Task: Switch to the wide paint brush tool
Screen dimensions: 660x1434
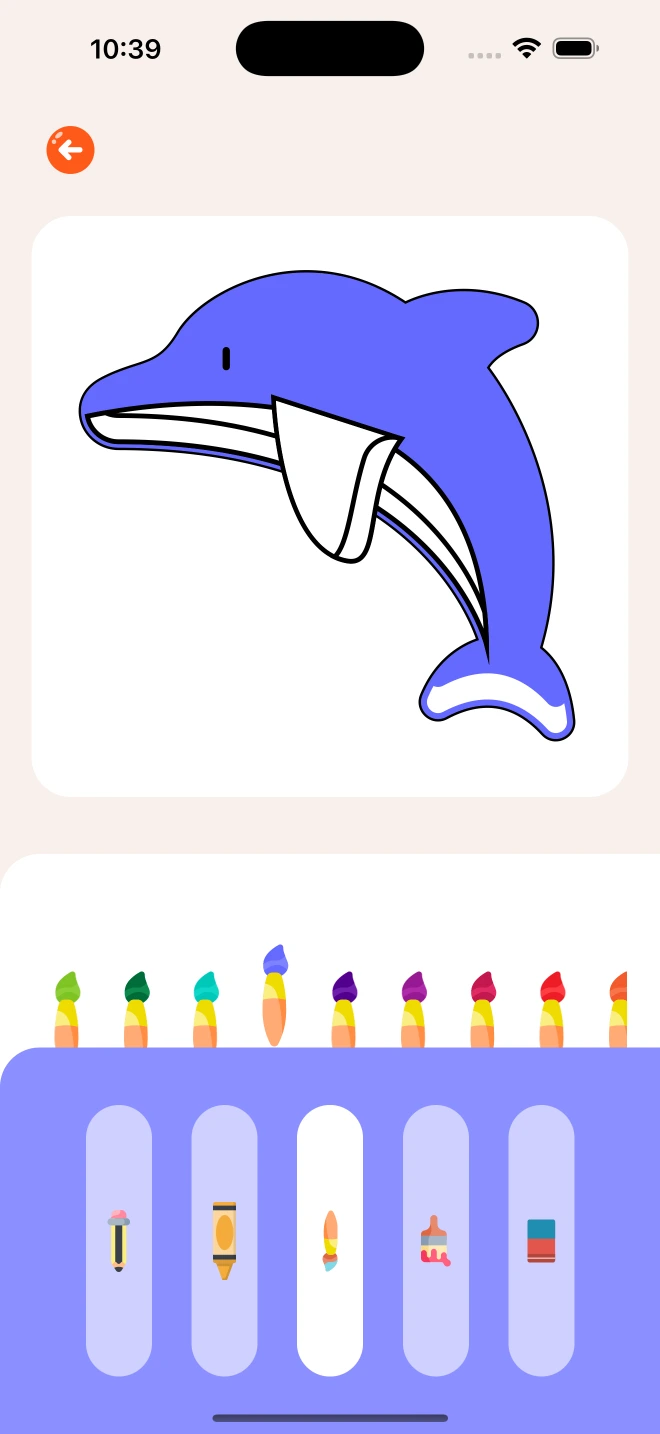Action: tap(435, 1240)
